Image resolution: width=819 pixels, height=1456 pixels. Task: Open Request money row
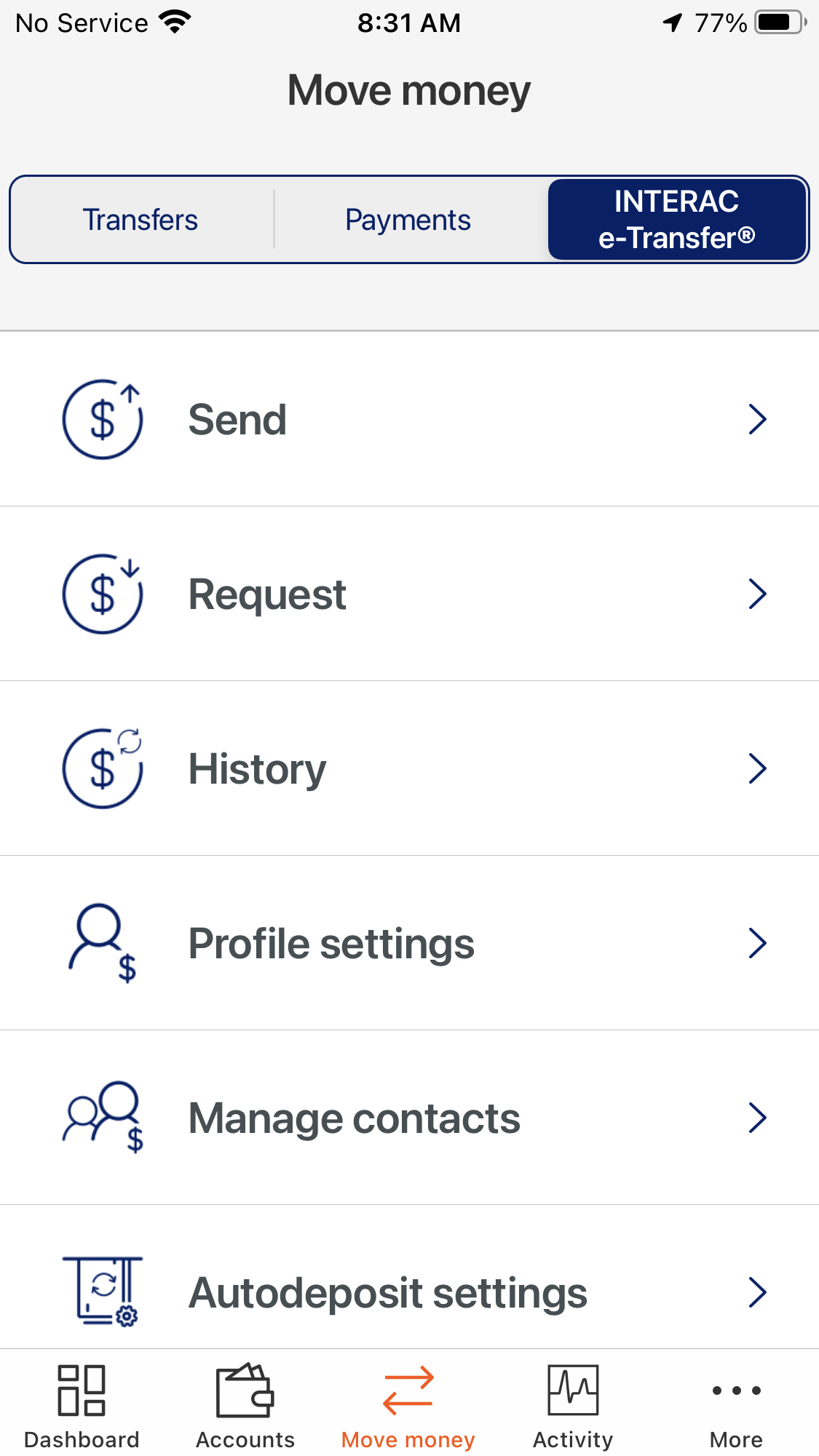coord(409,594)
